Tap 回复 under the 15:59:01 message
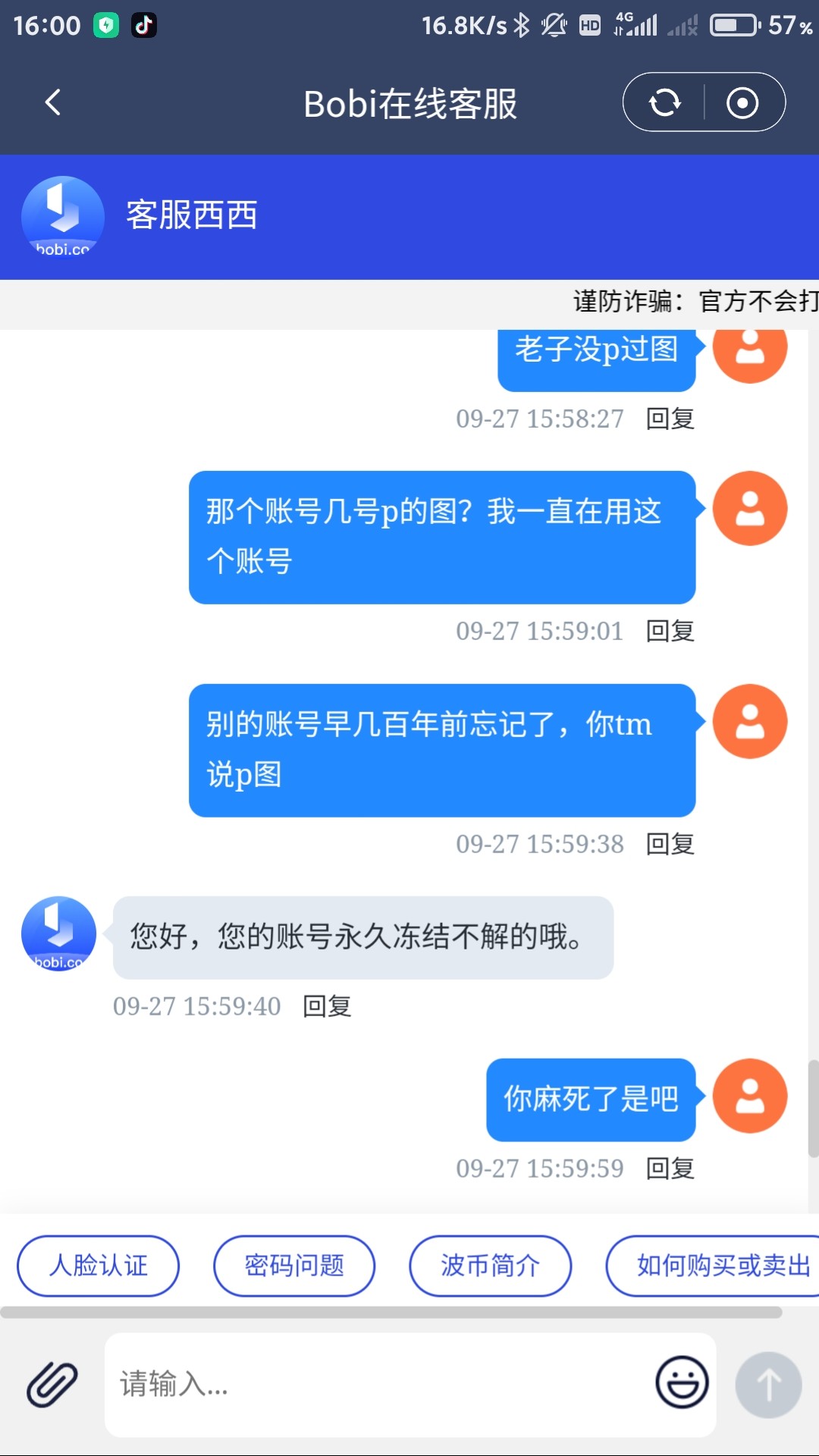The height and width of the screenshot is (1456, 819). pyautogui.click(x=670, y=631)
